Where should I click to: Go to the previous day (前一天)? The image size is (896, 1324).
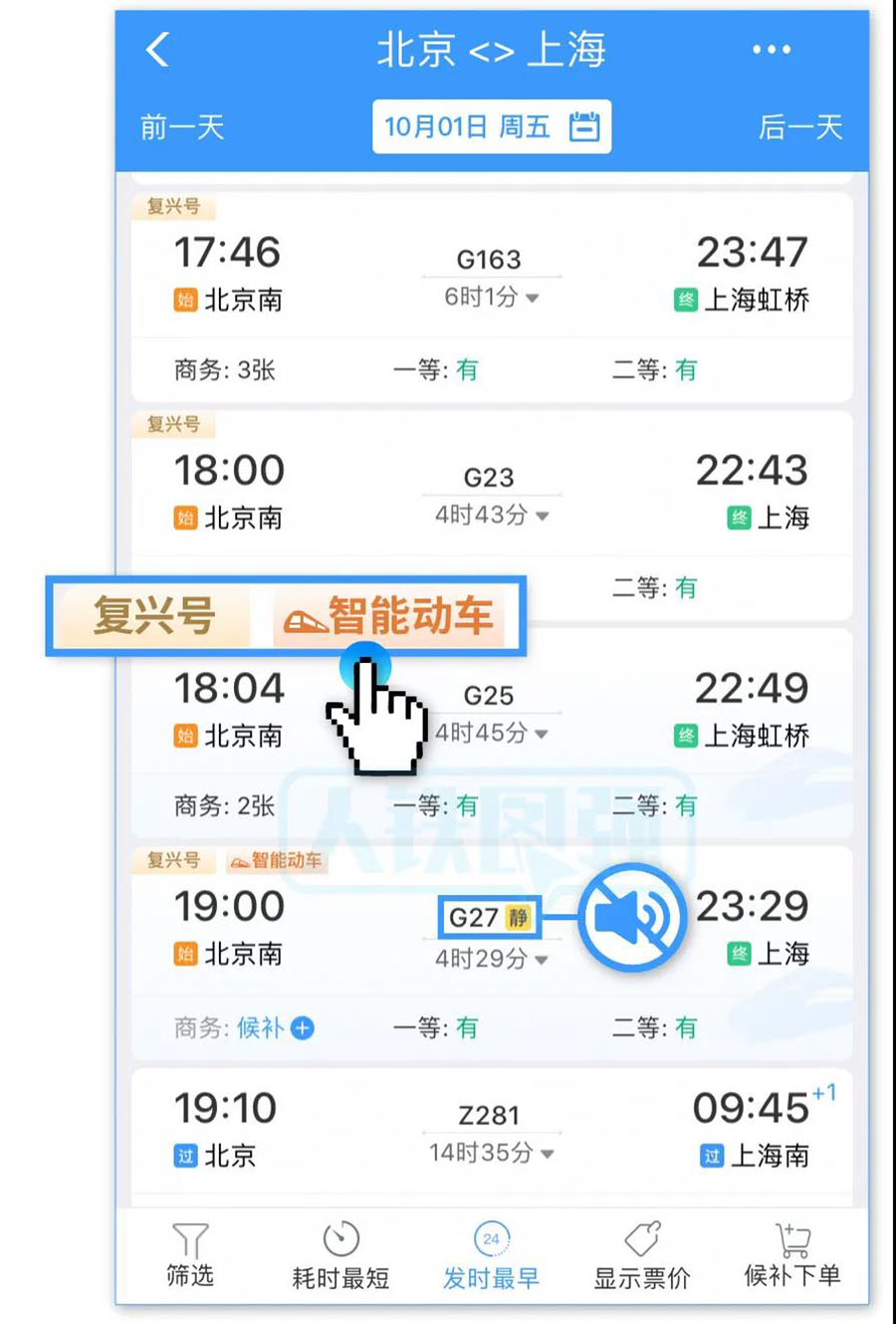(x=182, y=127)
